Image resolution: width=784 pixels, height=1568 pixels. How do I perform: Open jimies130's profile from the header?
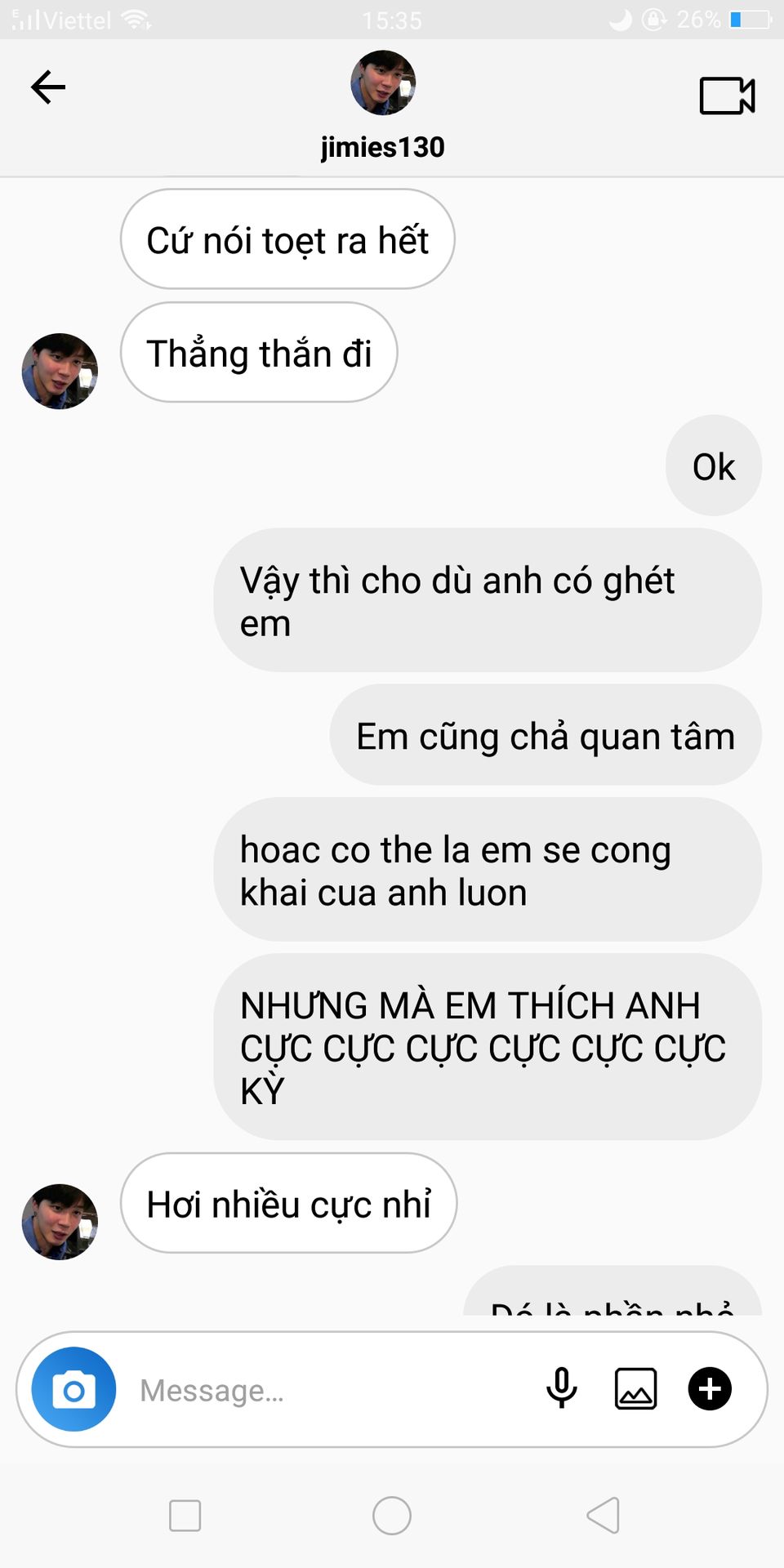point(383,105)
